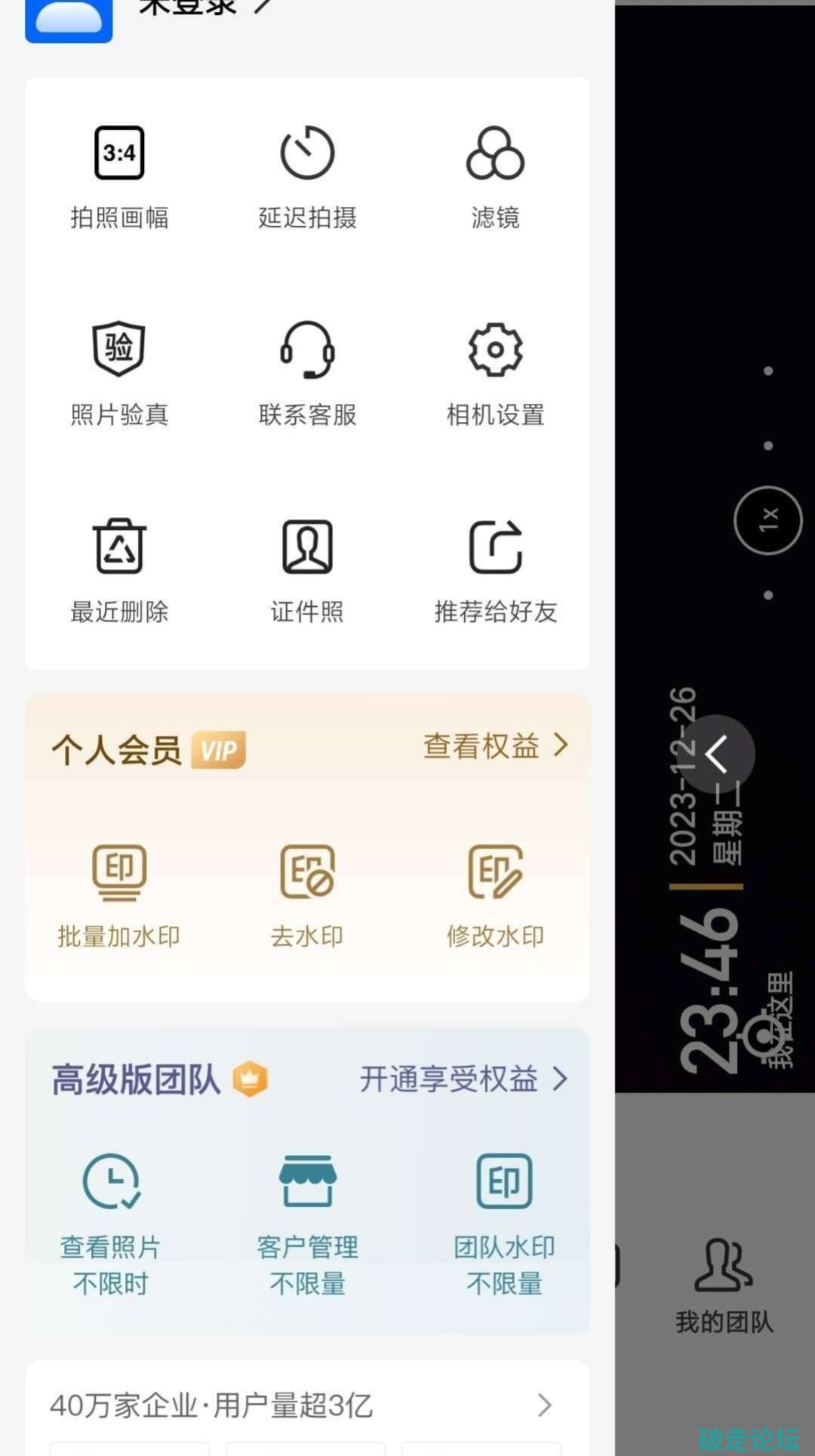Expand 40万家企业·用户量超3亿 row
This screenshot has height=1456, width=815.
[307, 1405]
